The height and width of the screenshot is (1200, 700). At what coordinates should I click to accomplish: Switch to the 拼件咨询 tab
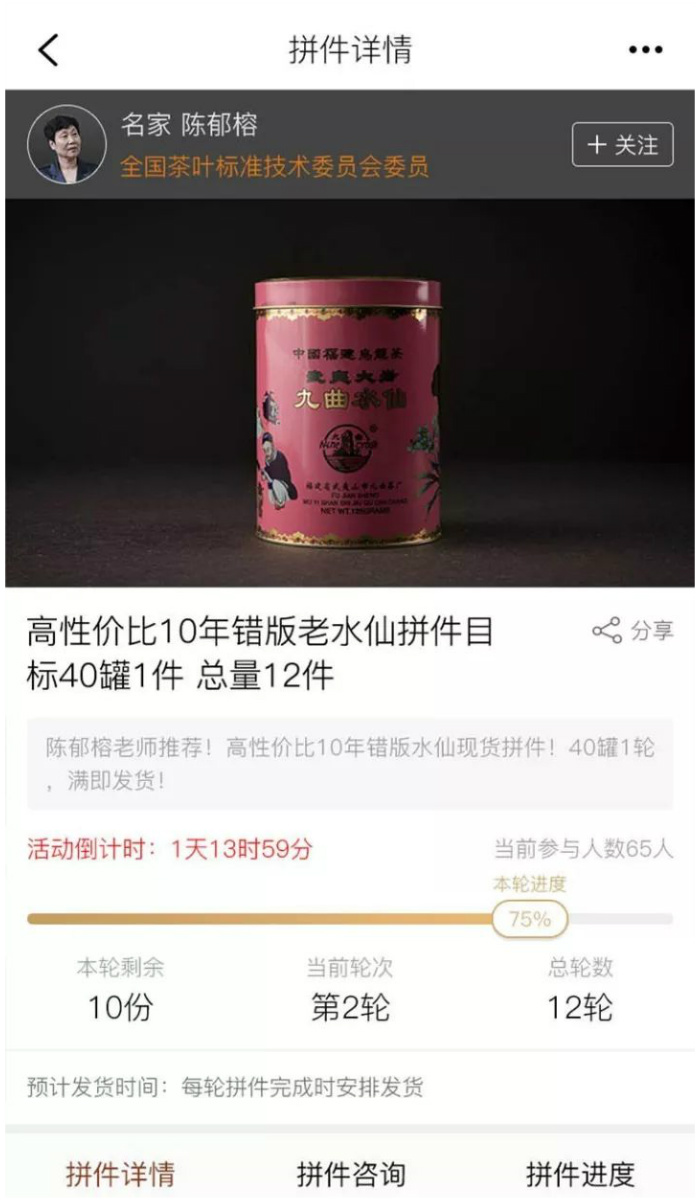(351, 1173)
